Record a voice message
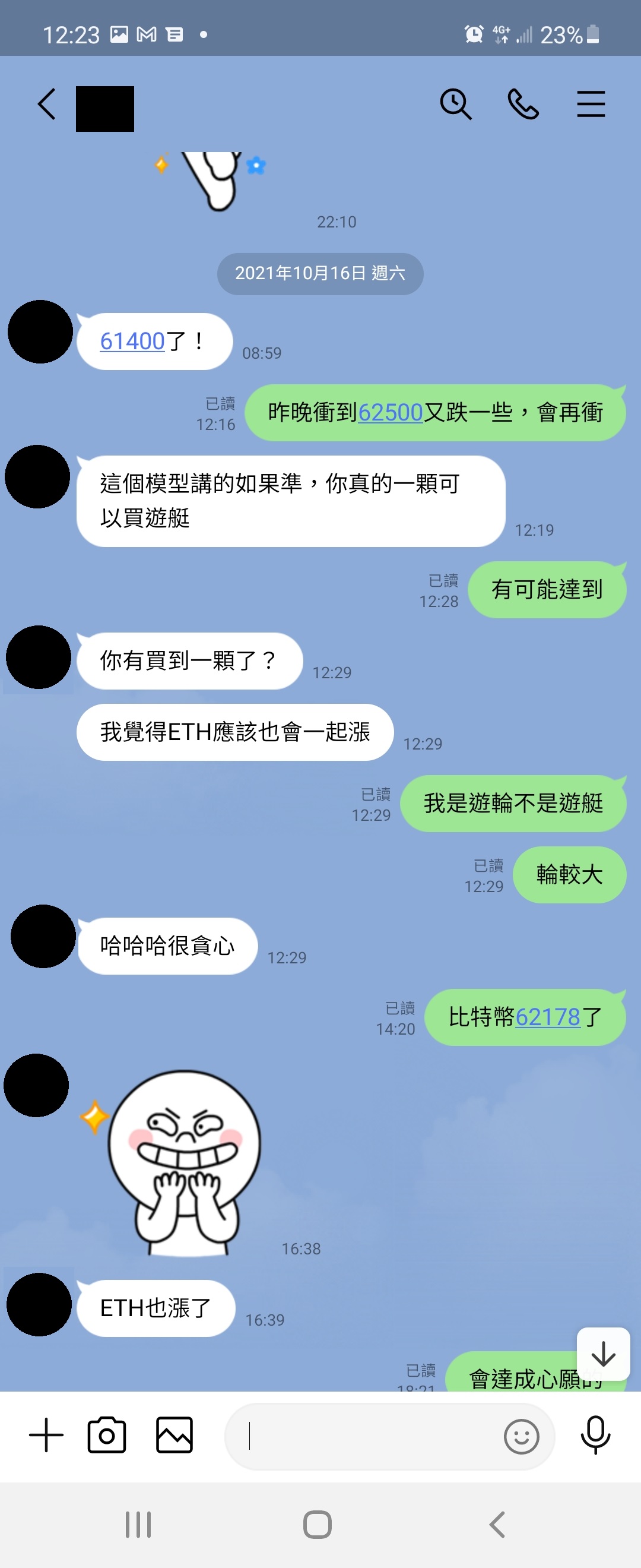This screenshot has width=641, height=1568. pos(595,1436)
